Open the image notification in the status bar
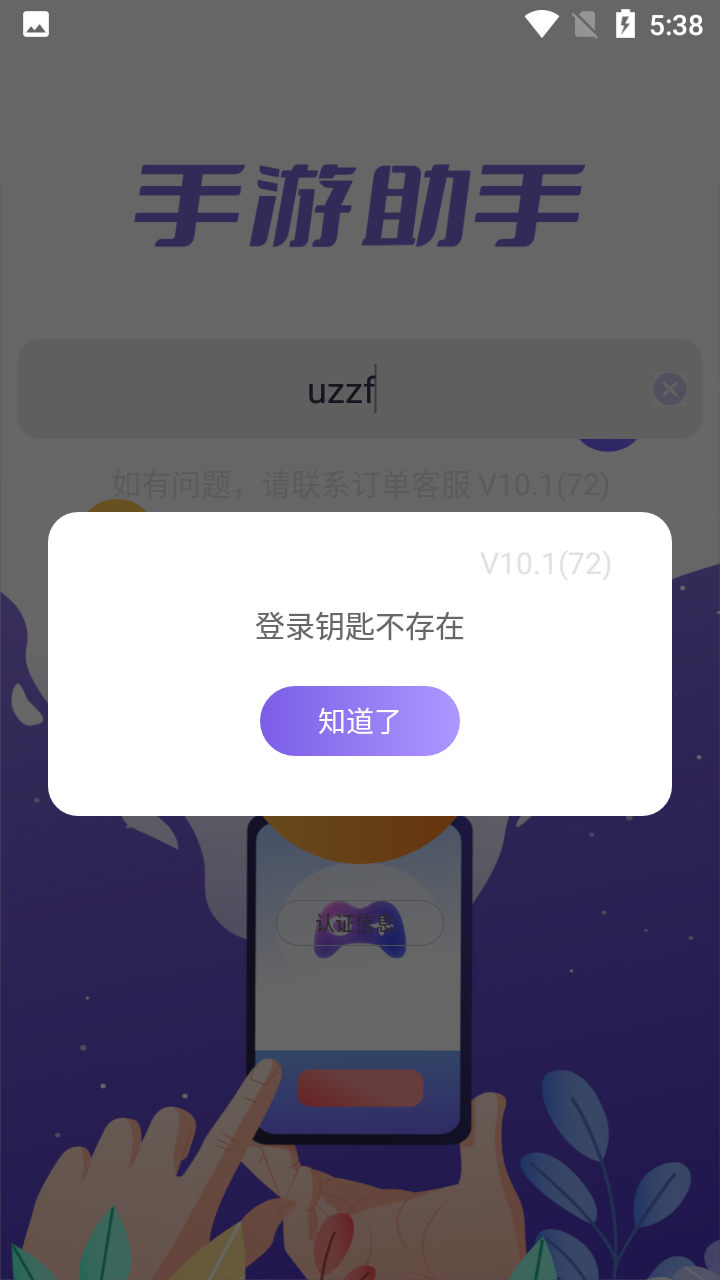 pyautogui.click(x=35, y=24)
